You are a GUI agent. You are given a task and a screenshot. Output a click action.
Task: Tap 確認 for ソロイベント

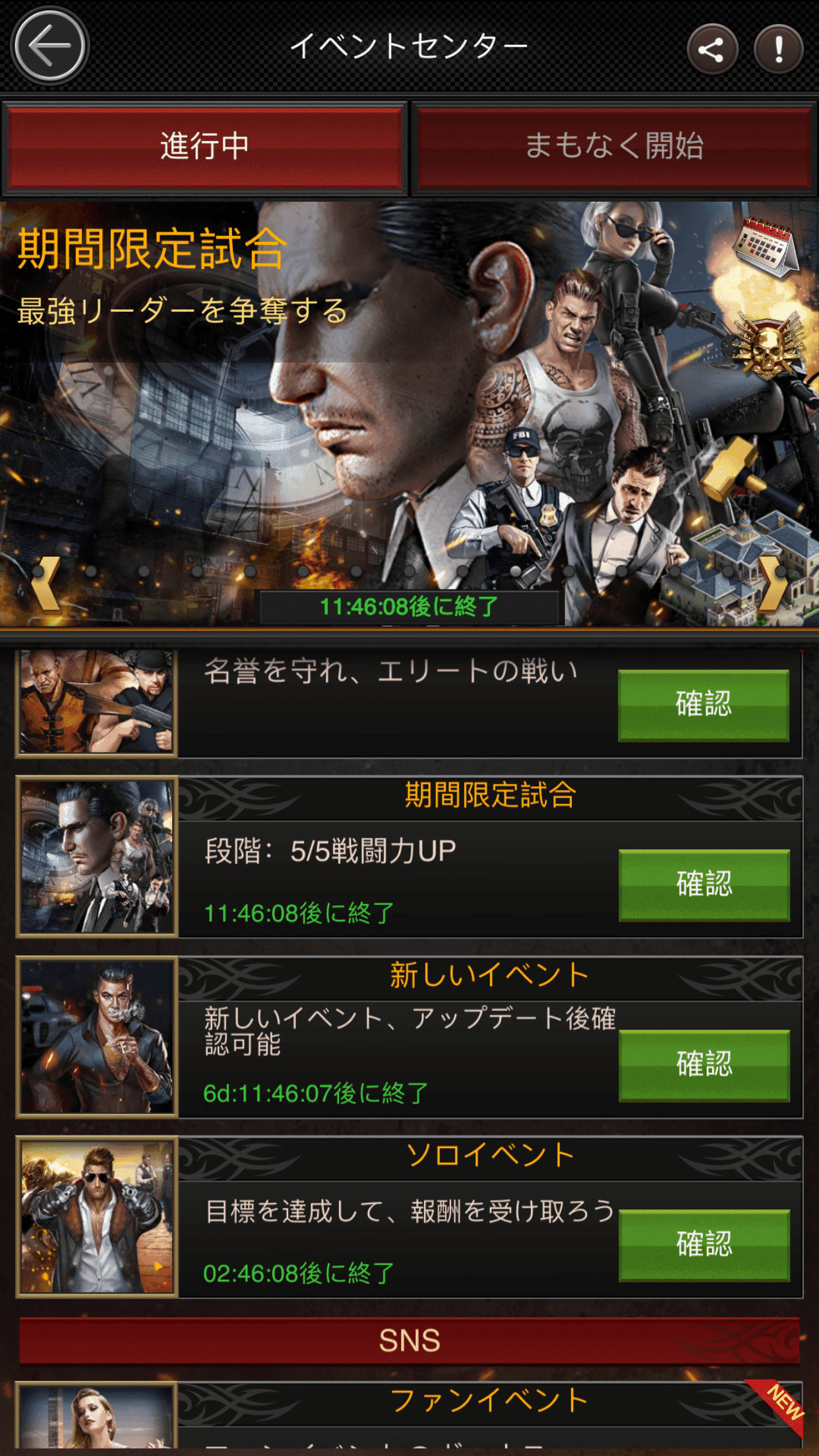point(704,1244)
